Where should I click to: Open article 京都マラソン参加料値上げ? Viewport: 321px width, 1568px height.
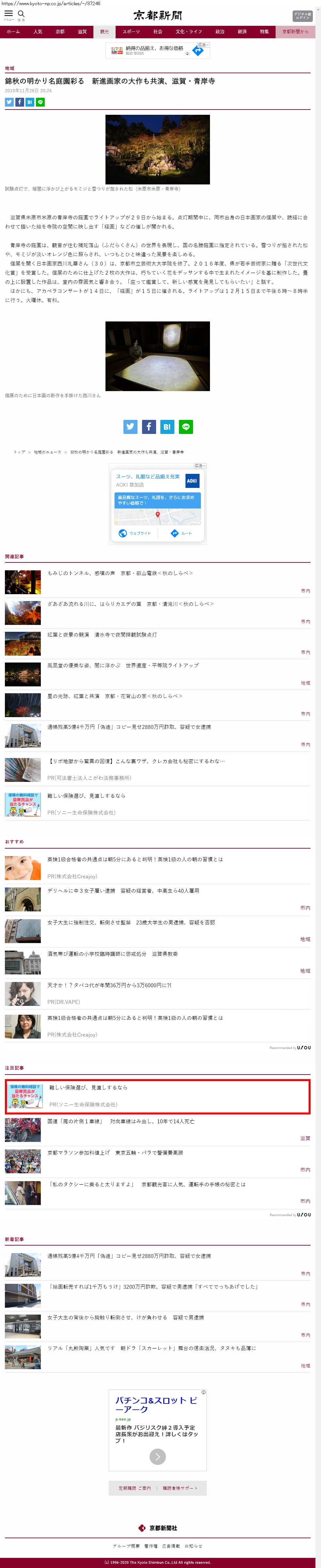coord(115,1153)
